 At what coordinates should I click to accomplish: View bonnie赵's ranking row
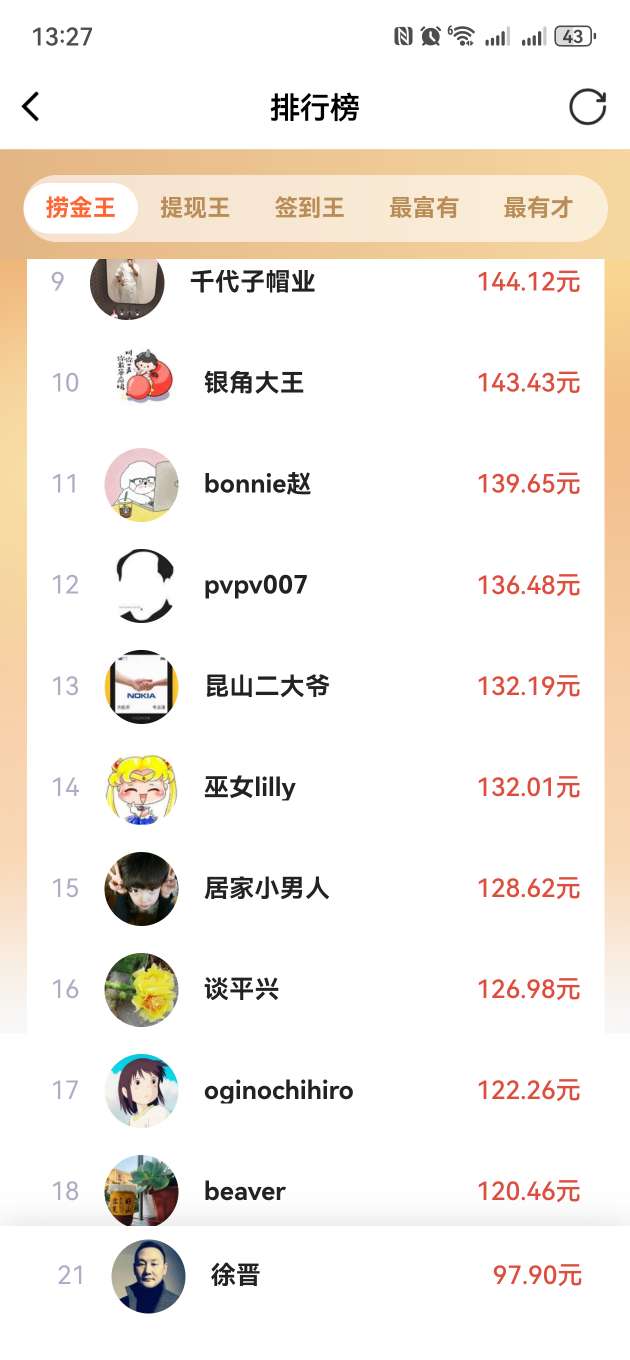pyautogui.click(x=315, y=484)
